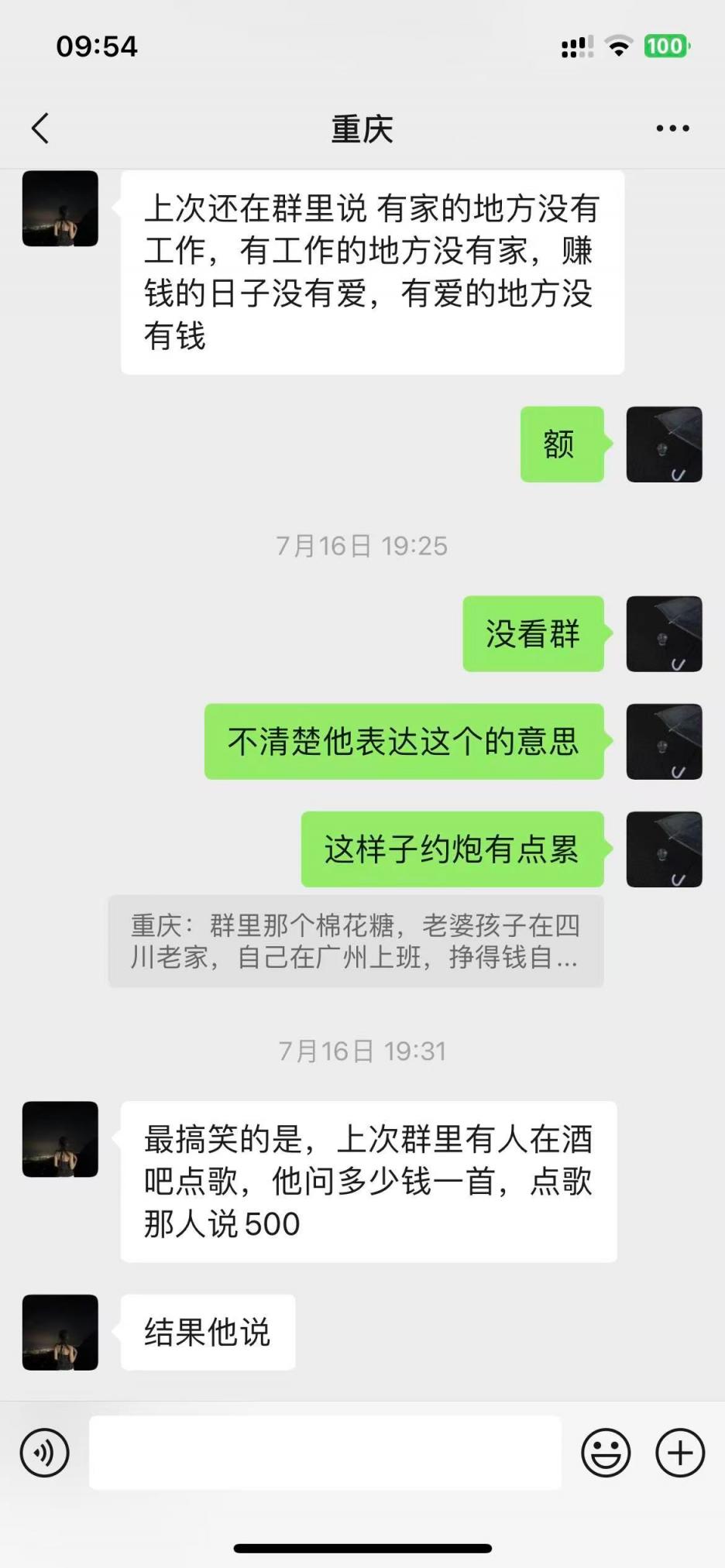Open the plus attachments menu
The height and width of the screenshot is (1568, 725).
(680, 1453)
